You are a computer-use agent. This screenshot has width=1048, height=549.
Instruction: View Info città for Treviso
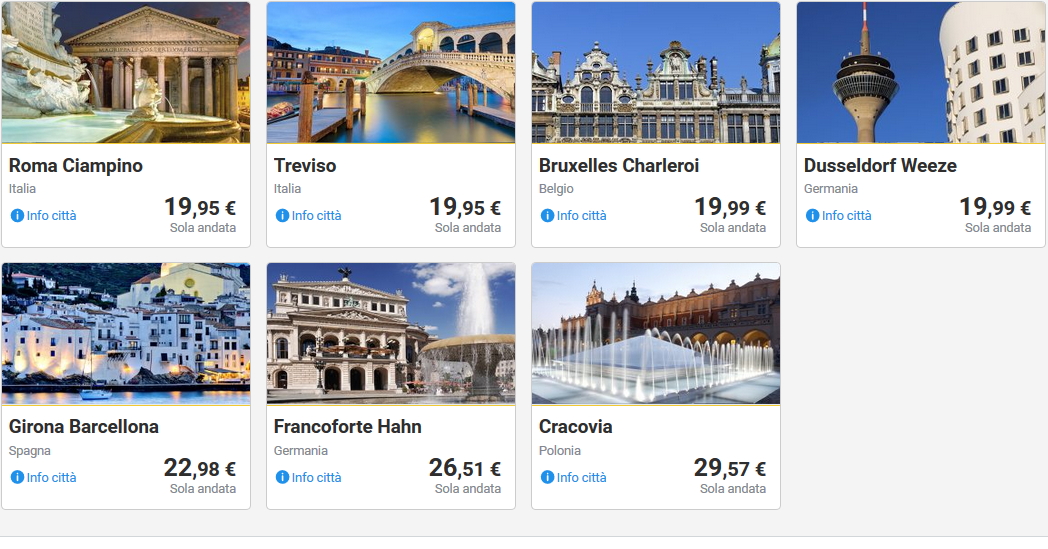[x=309, y=216]
